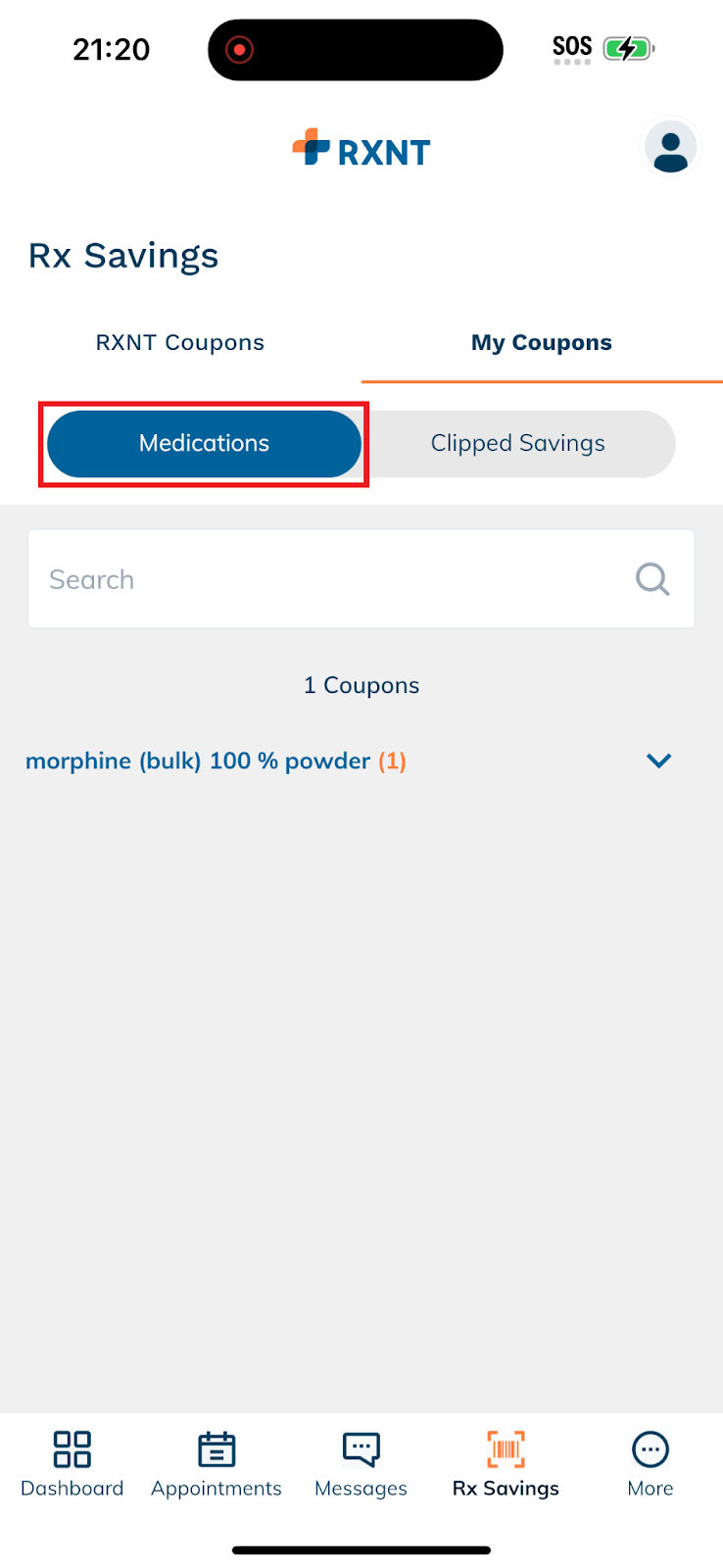Switch to Clipped Savings segment
Image resolution: width=723 pixels, height=1568 pixels.
[x=518, y=443]
